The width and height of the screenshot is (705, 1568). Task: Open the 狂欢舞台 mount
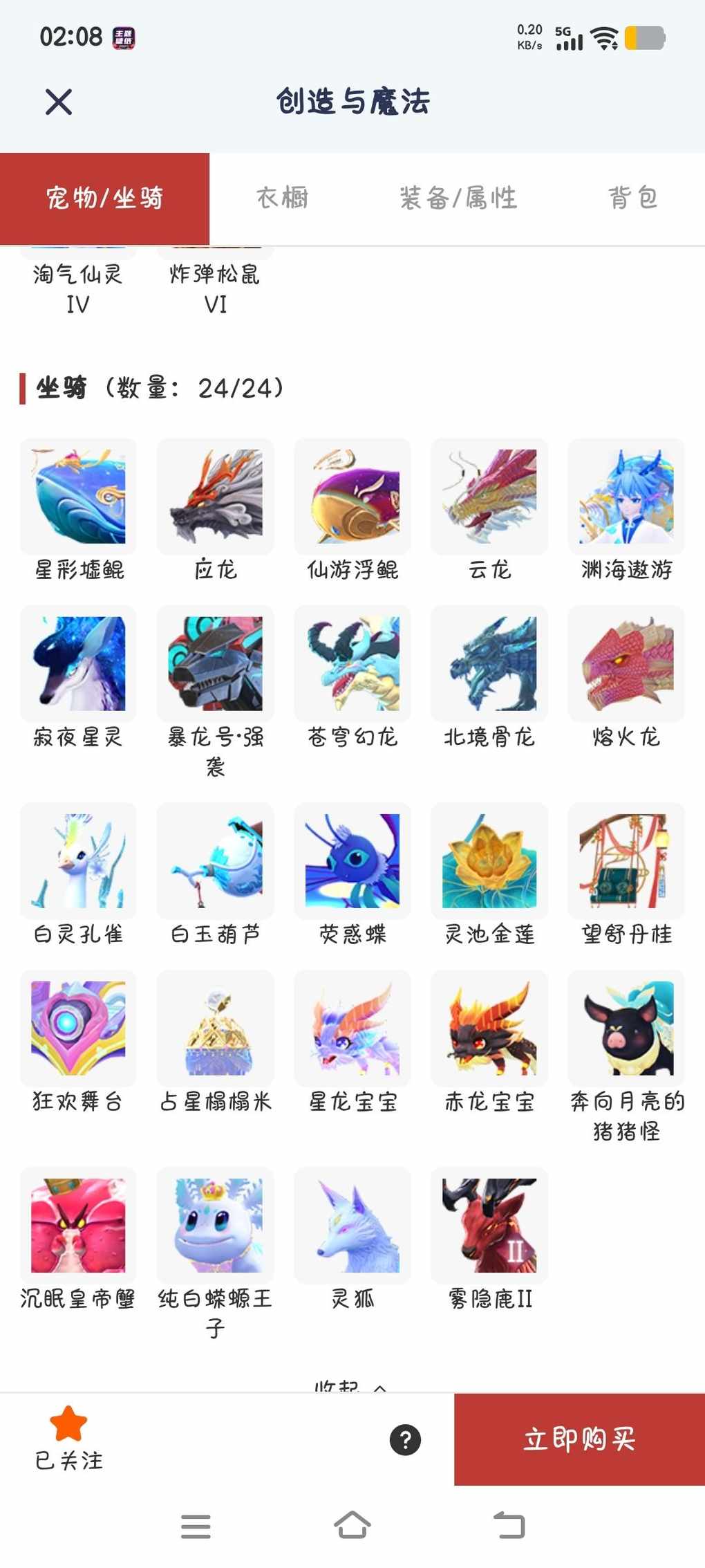pyautogui.click(x=78, y=1029)
